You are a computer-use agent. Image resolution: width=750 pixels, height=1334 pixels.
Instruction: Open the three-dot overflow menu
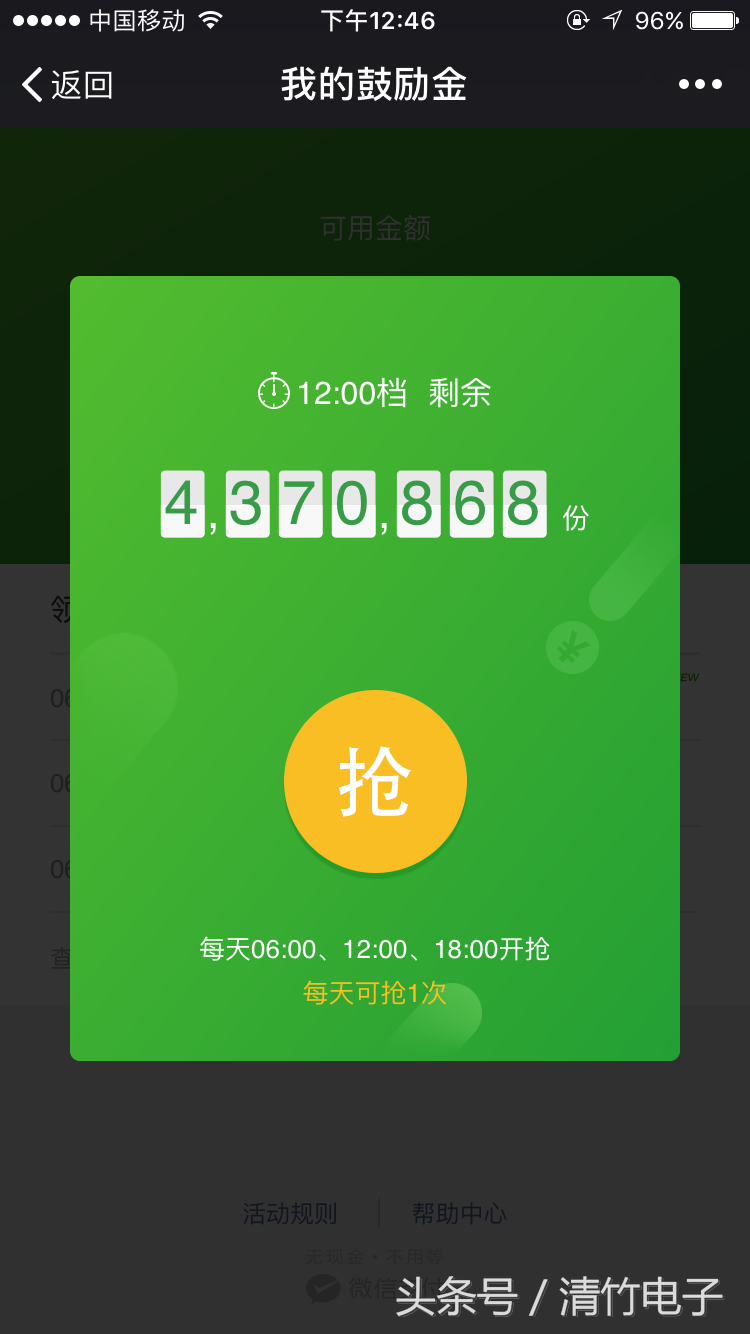pos(700,85)
